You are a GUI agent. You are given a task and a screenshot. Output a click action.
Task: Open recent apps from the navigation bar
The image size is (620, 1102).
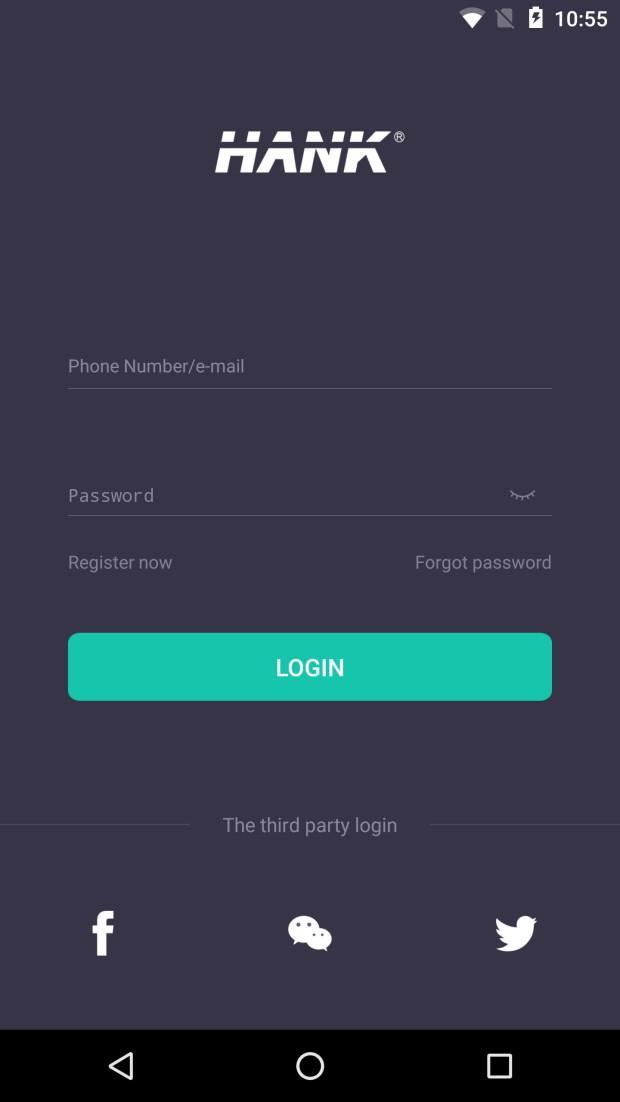(x=499, y=1066)
